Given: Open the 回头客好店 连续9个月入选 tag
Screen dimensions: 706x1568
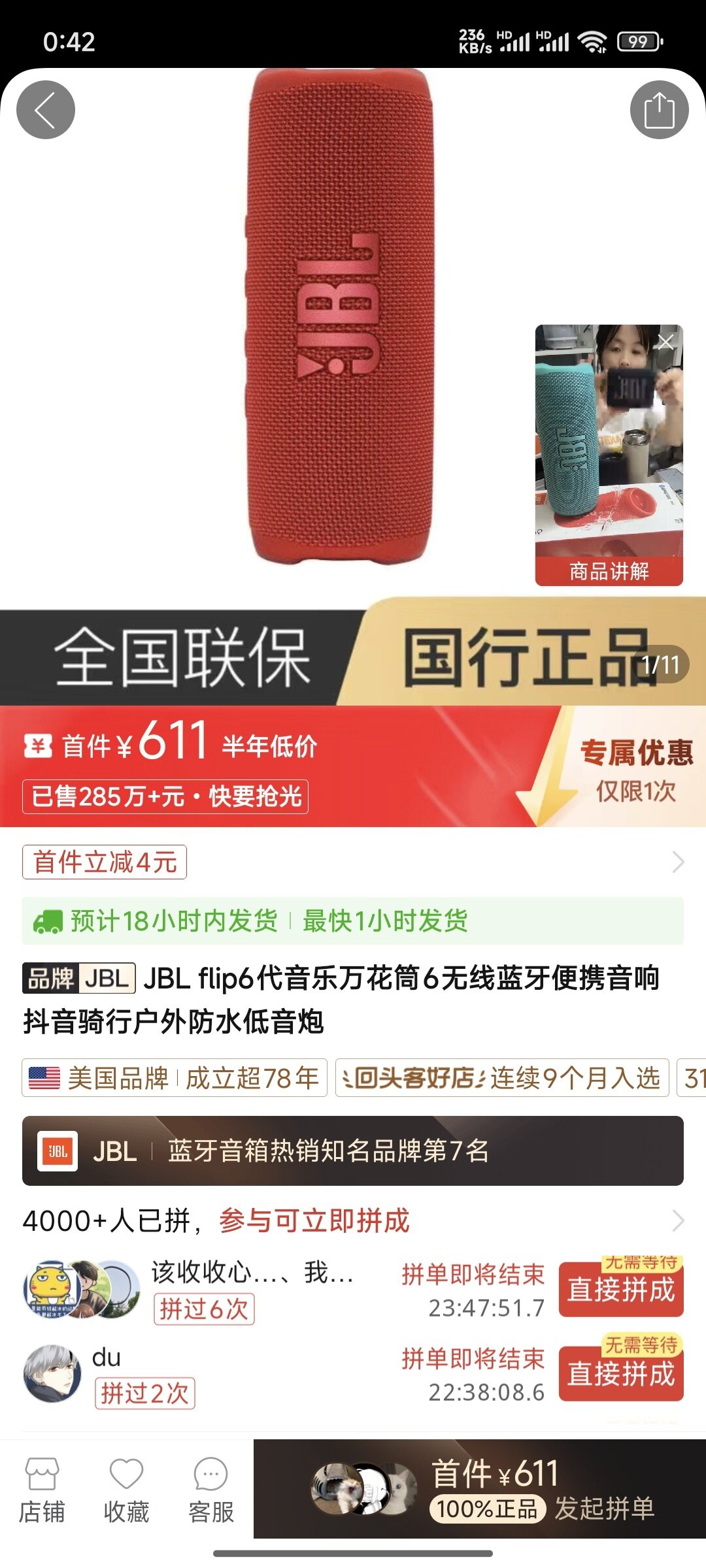Looking at the screenshot, I should (x=502, y=1077).
